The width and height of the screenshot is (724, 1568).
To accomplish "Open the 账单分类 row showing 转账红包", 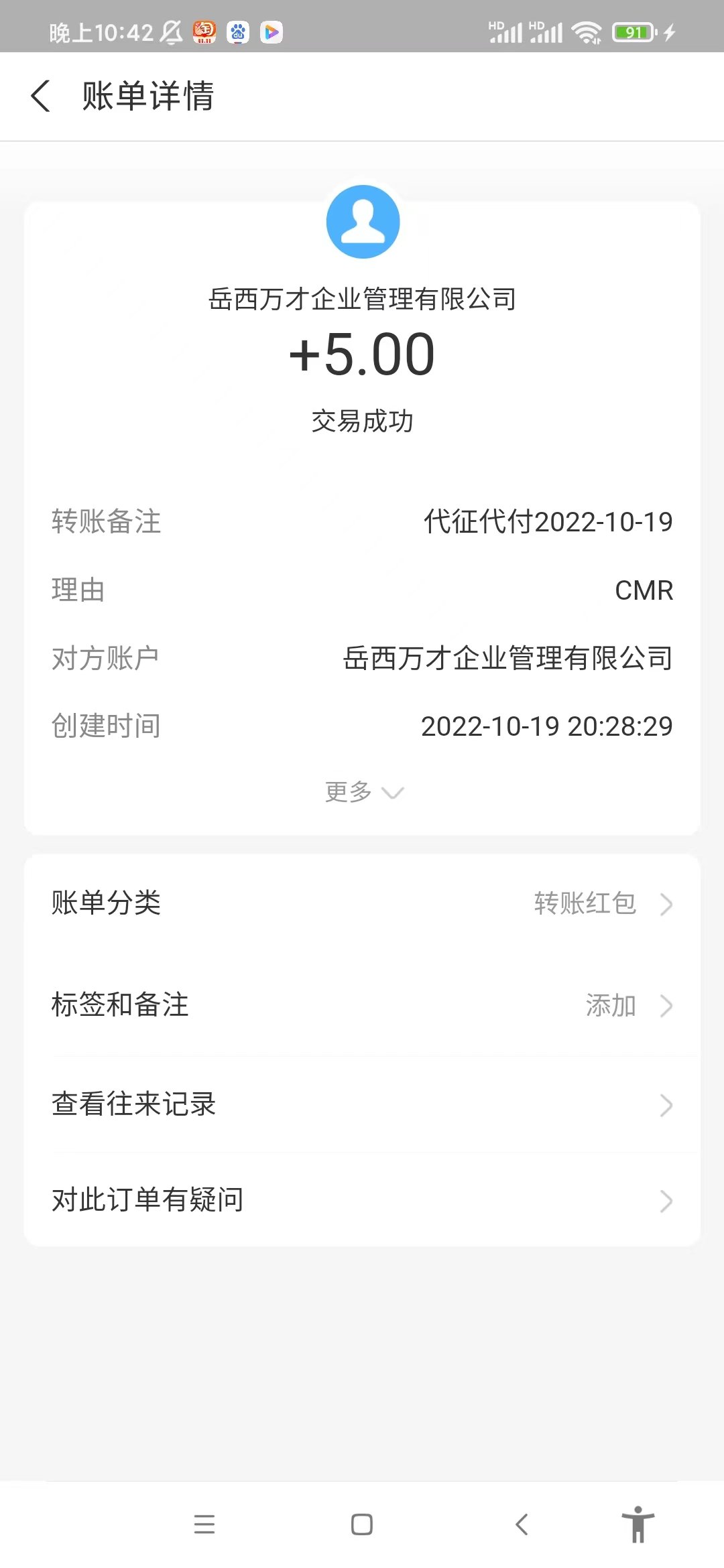I will [x=362, y=903].
